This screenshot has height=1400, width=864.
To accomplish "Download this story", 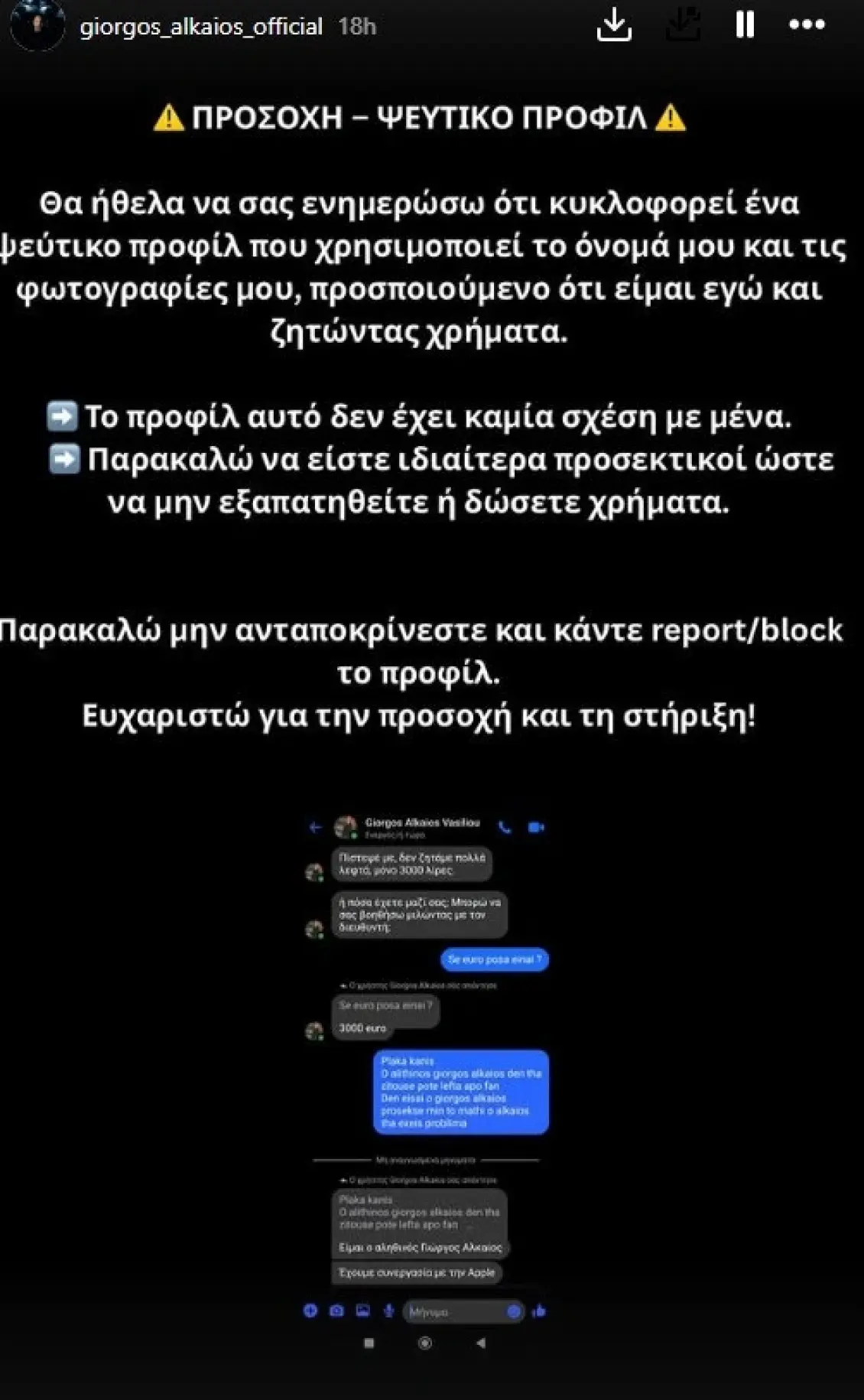I will (x=614, y=25).
